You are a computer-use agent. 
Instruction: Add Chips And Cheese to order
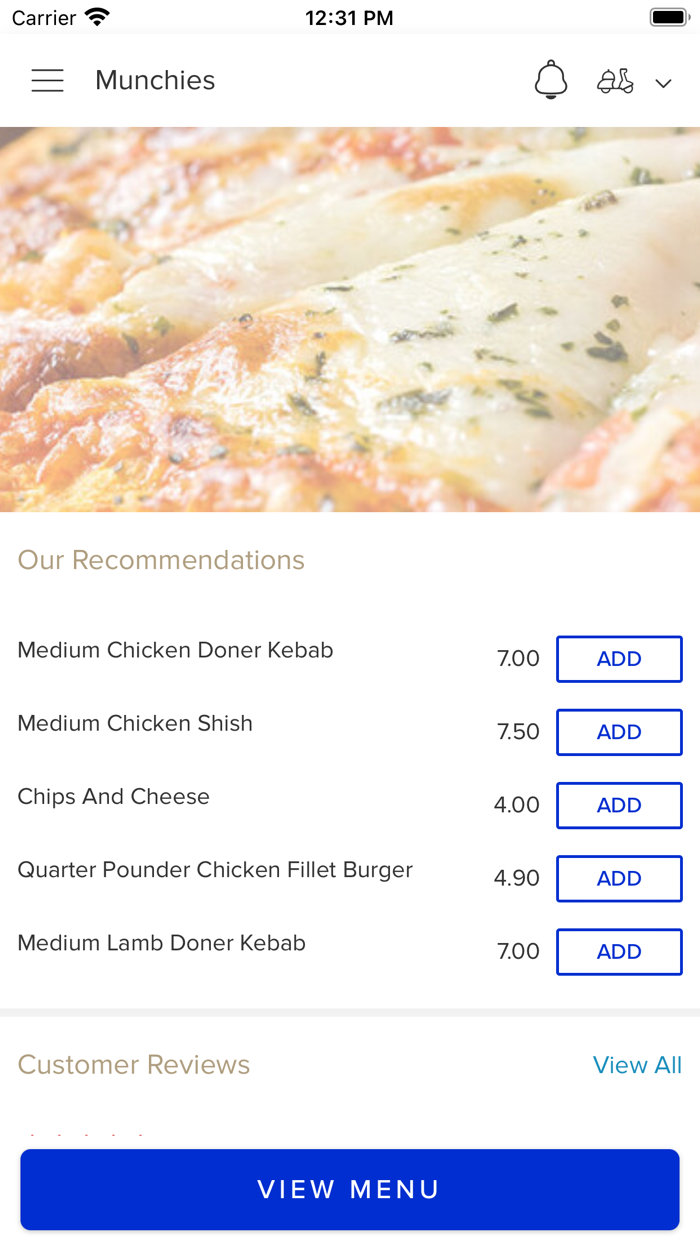619,805
